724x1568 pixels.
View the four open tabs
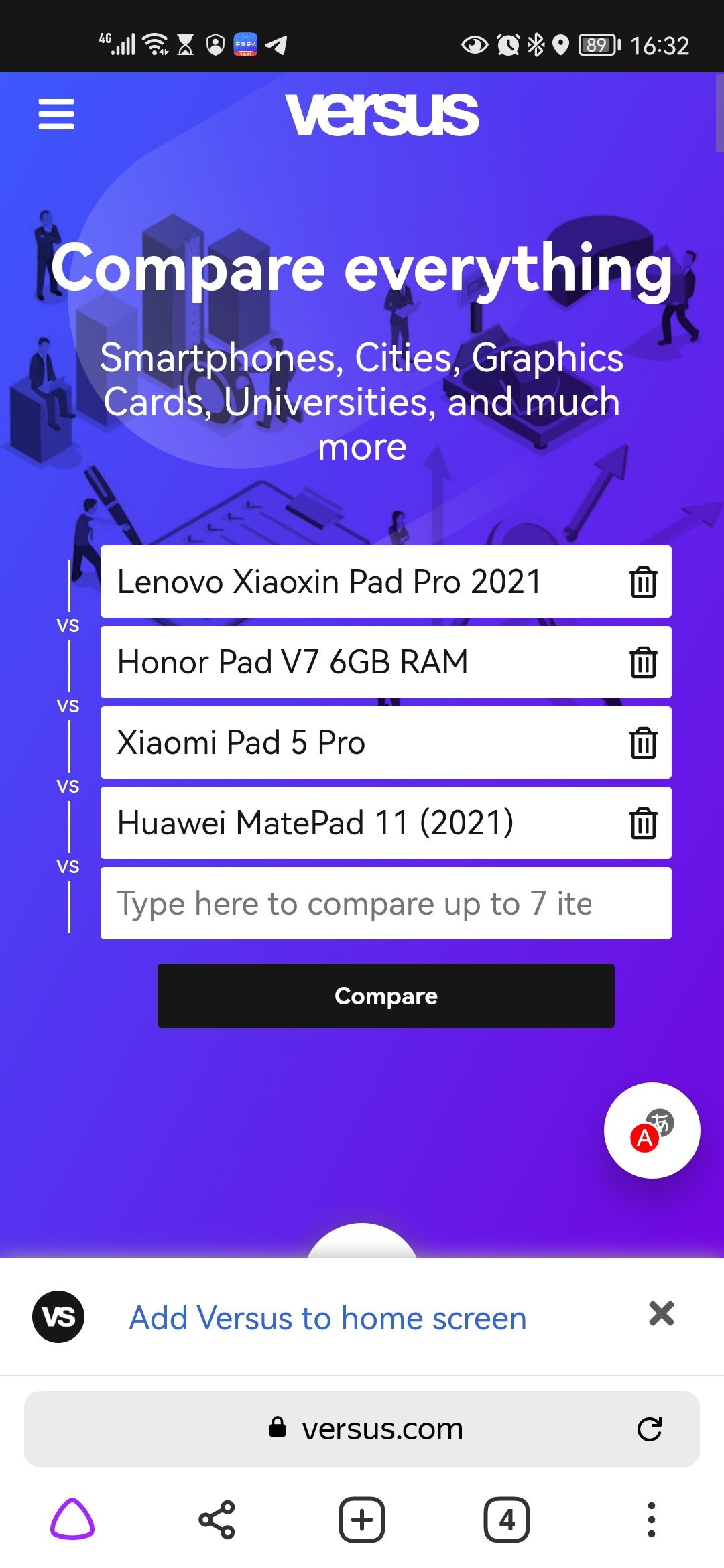pyautogui.click(x=507, y=1520)
